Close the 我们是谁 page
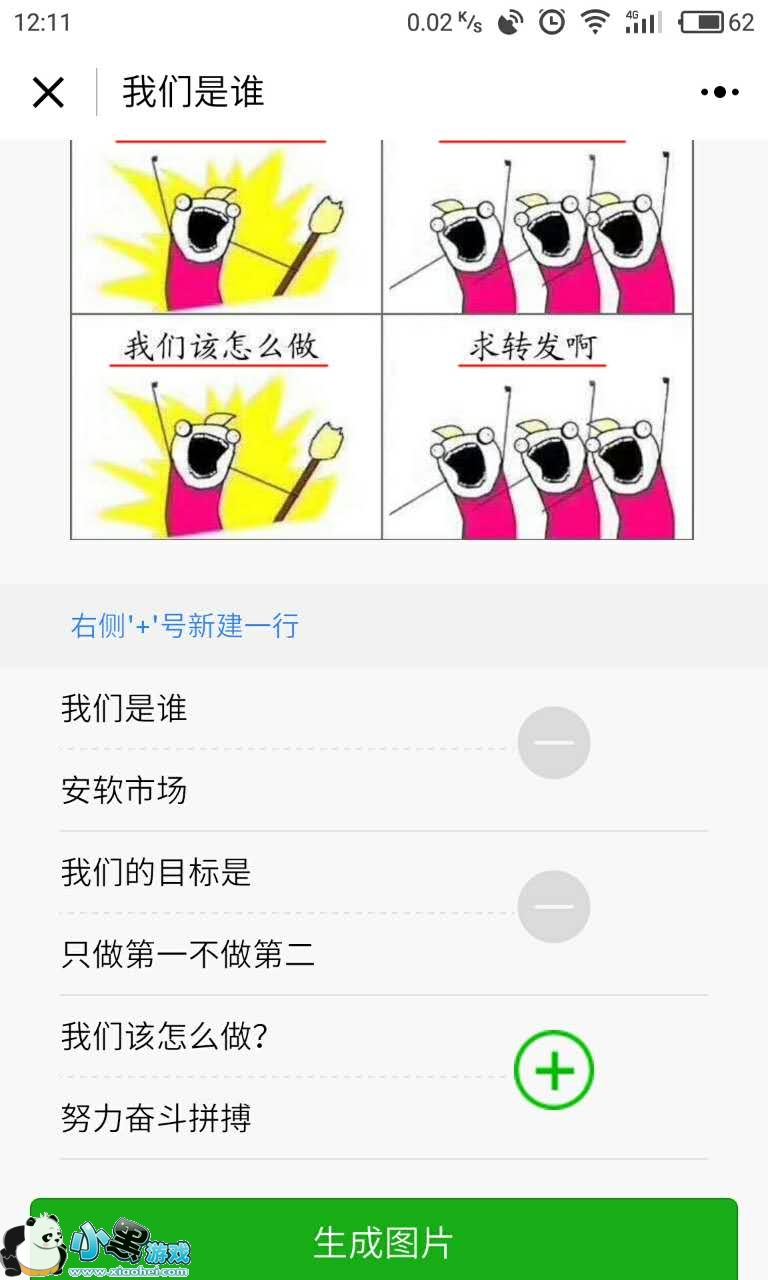Screen dimensions: 768x1280 48,93
